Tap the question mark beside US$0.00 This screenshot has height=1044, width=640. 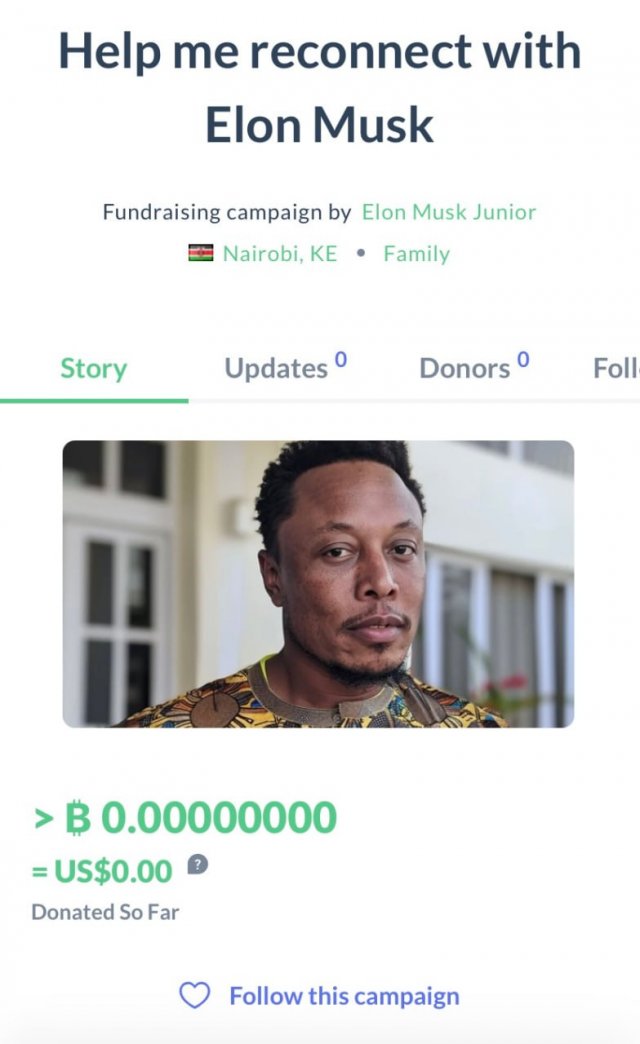[x=198, y=865]
